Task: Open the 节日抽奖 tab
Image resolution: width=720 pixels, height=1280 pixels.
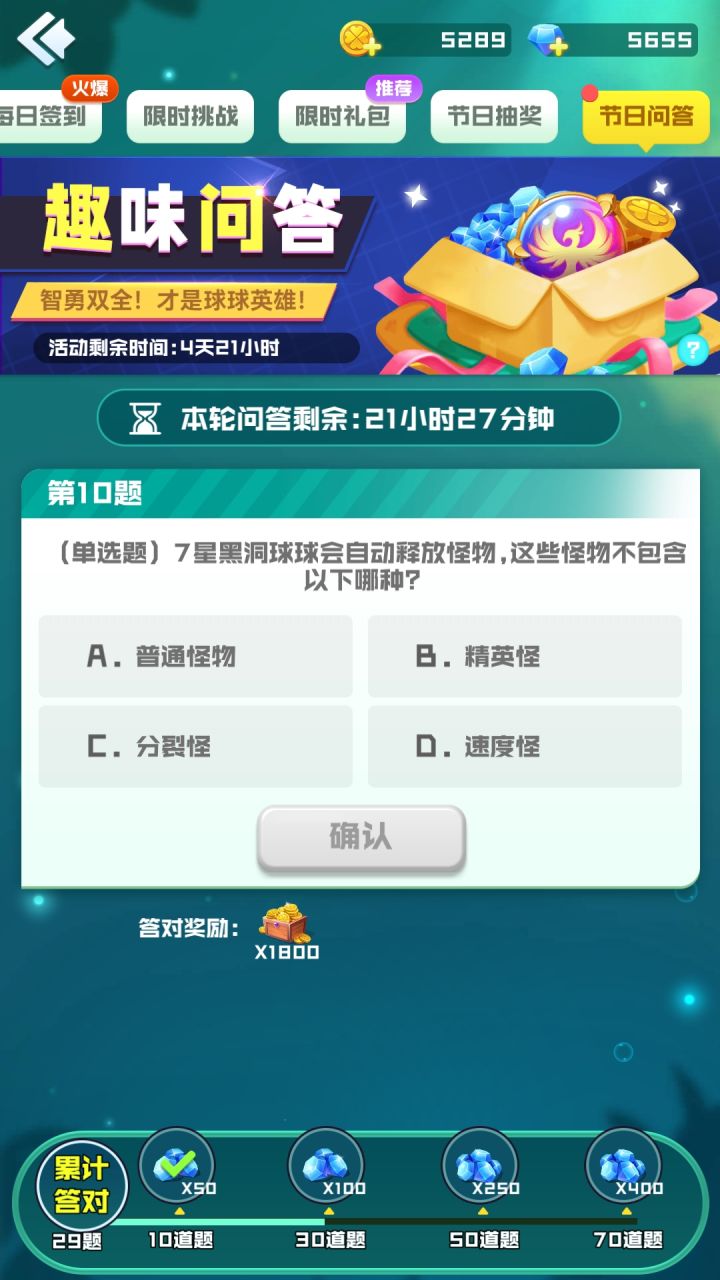Action: 493,115
